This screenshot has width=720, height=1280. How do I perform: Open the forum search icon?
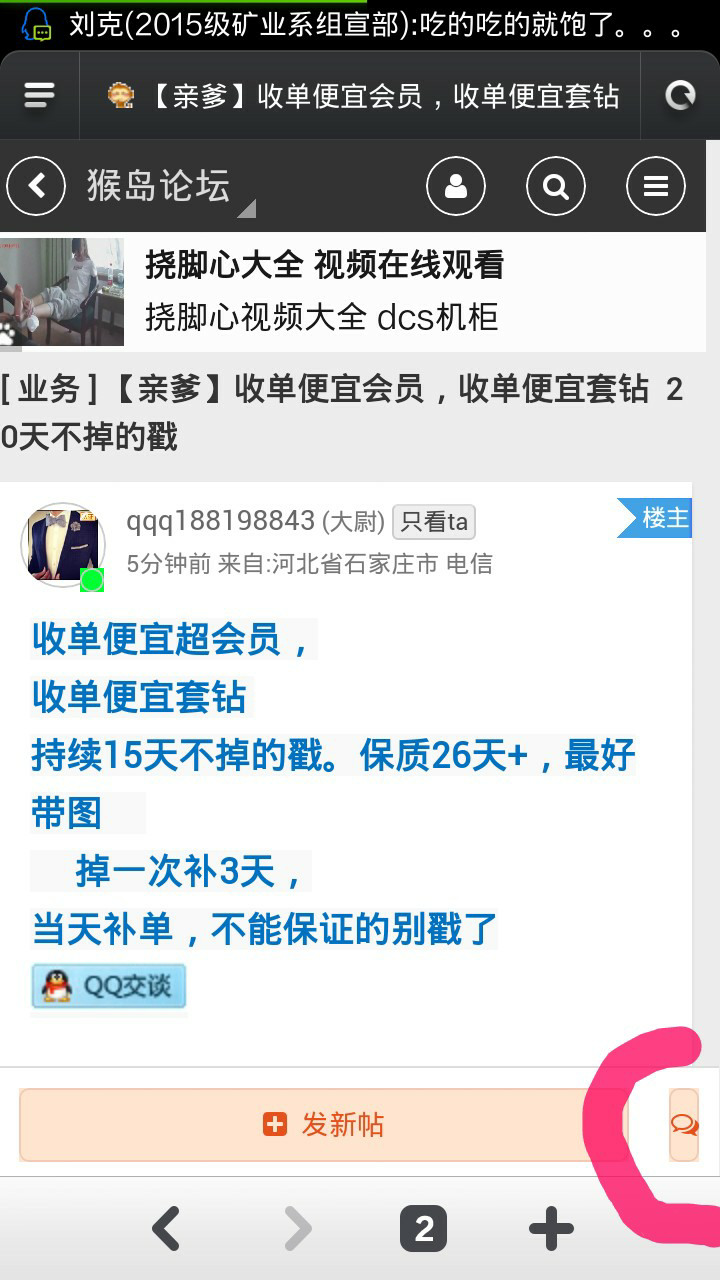[x=556, y=186]
